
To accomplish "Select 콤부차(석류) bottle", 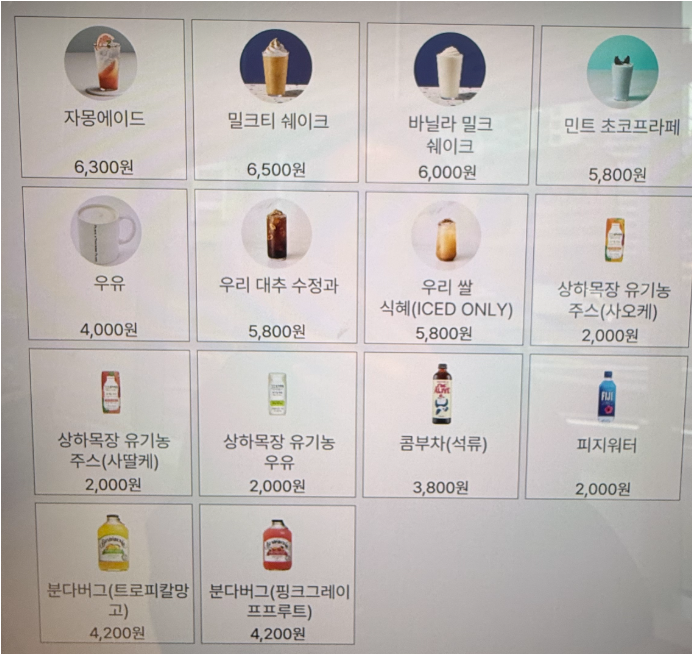I will click(442, 426).
